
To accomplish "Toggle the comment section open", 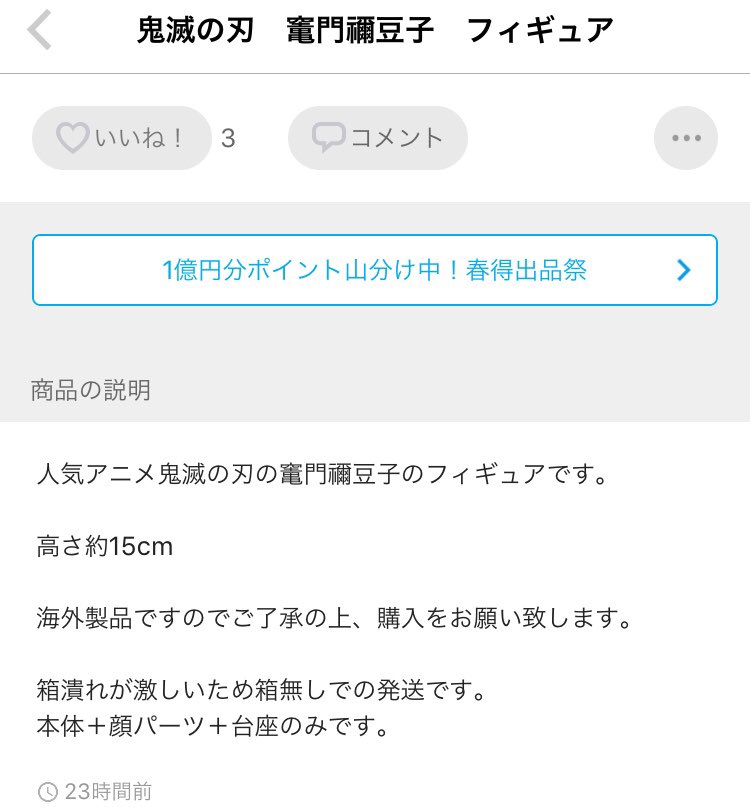I will [377, 138].
